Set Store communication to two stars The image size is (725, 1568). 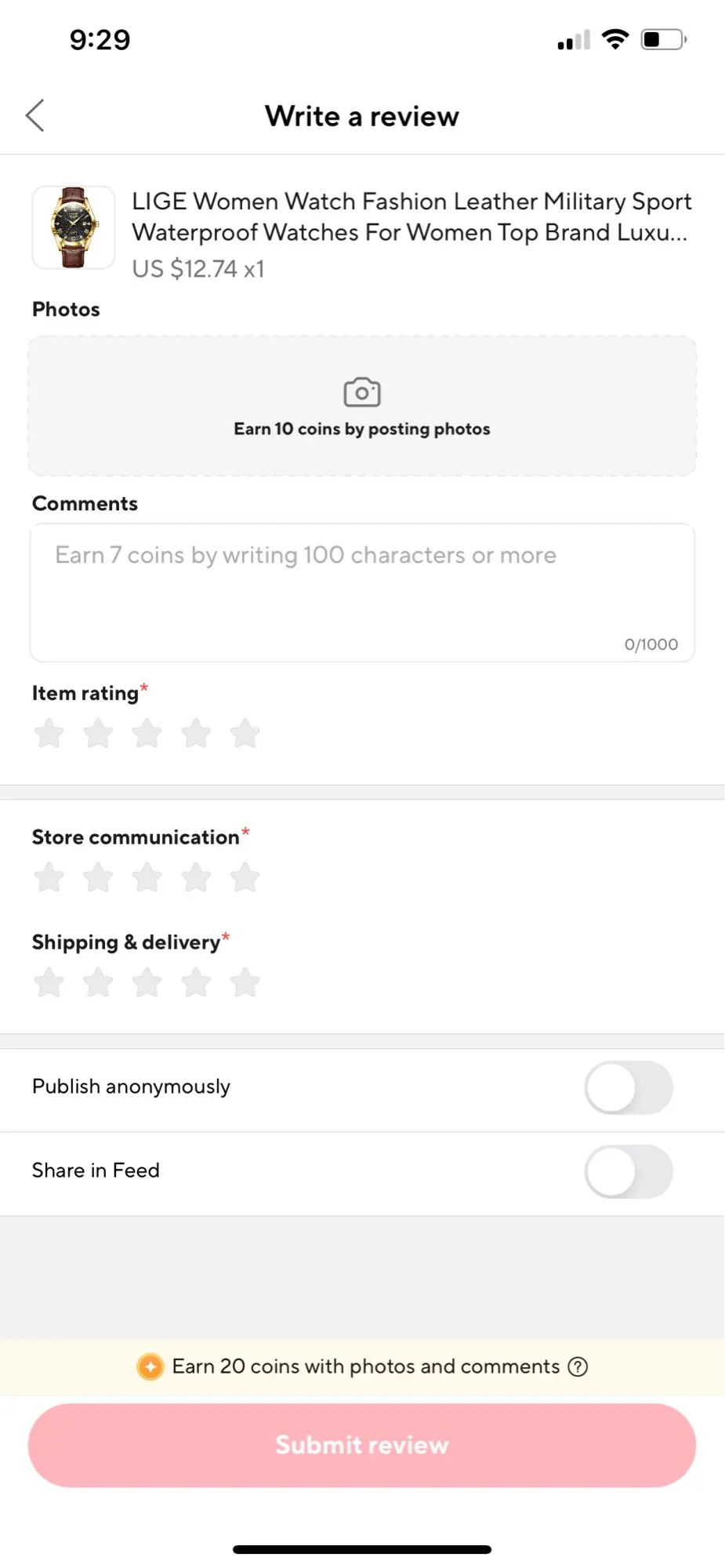pyautogui.click(x=98, y=877)
